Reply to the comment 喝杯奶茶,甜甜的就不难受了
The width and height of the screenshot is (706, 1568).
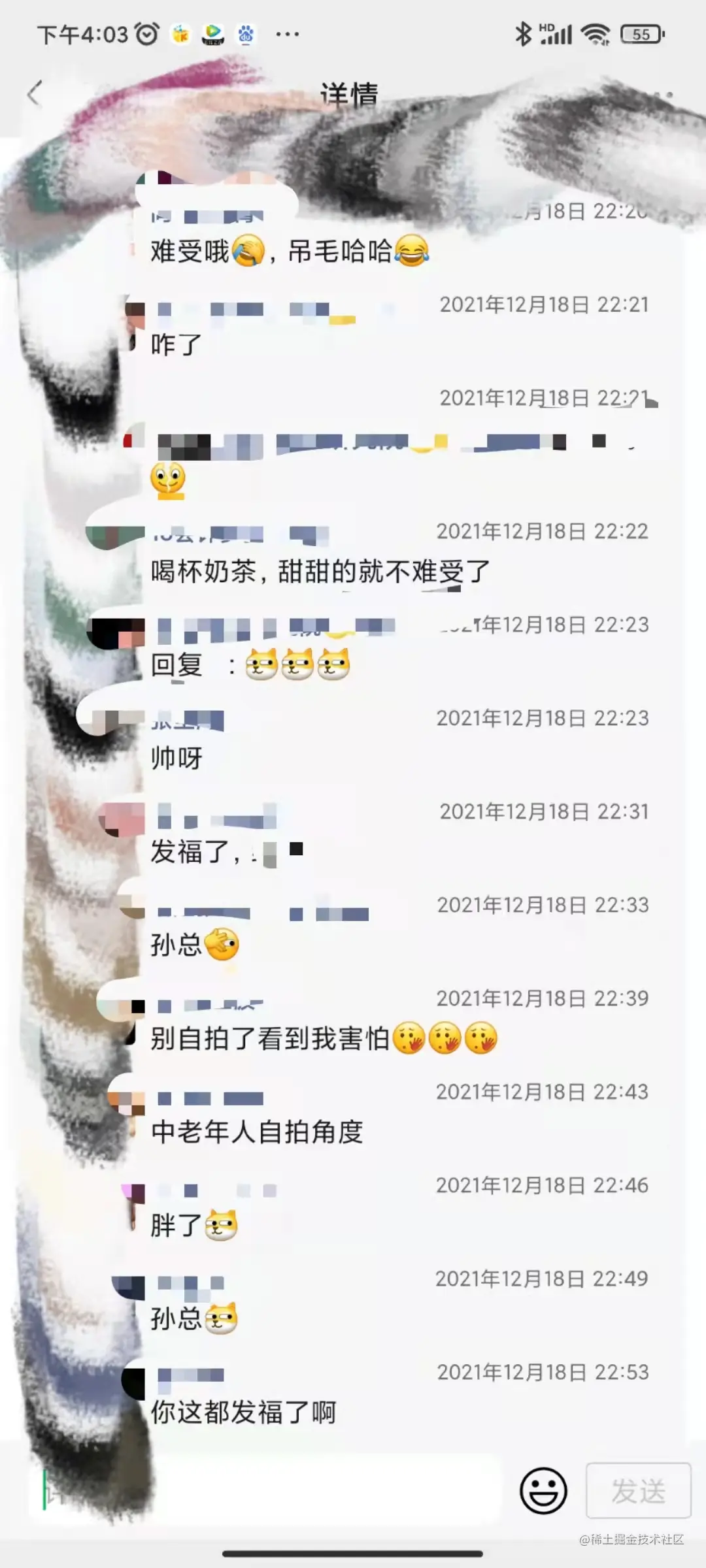coord(320,572)
